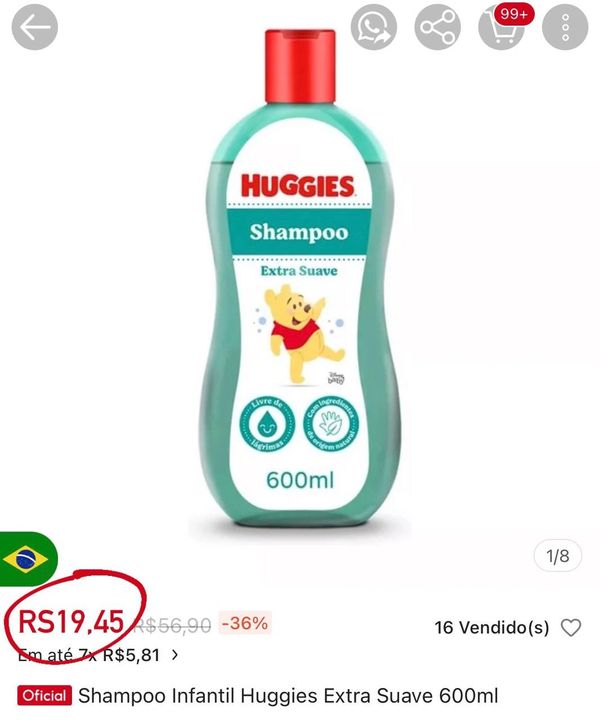Open the share options
This screenshot has height=720, width=600.
437,28
